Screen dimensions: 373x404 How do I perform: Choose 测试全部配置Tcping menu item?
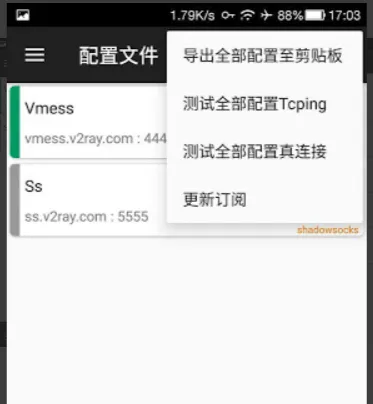coord(264,104)
